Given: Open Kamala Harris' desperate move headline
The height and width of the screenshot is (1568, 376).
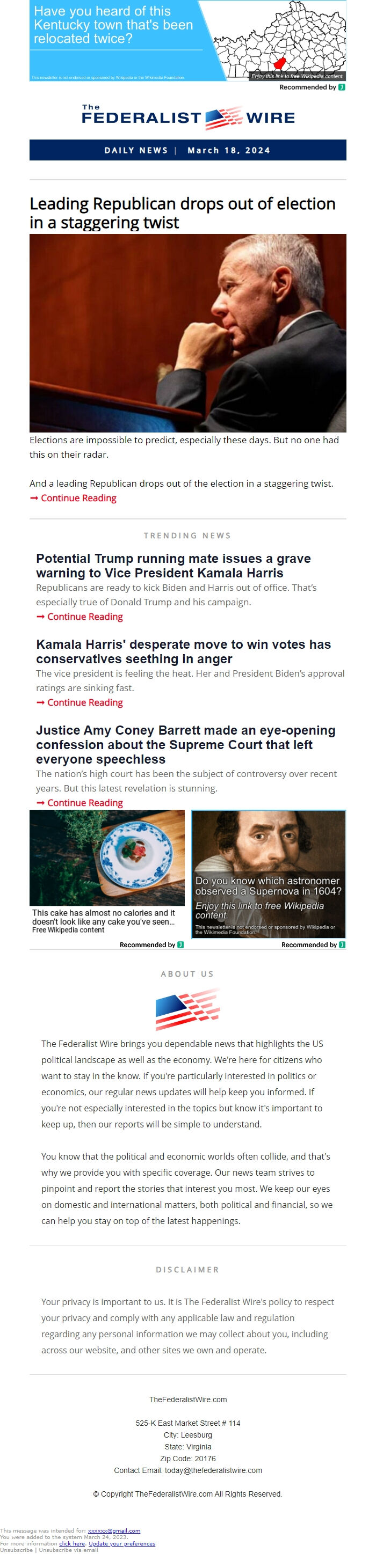Looking at the screenshot, I should [183, 651].
